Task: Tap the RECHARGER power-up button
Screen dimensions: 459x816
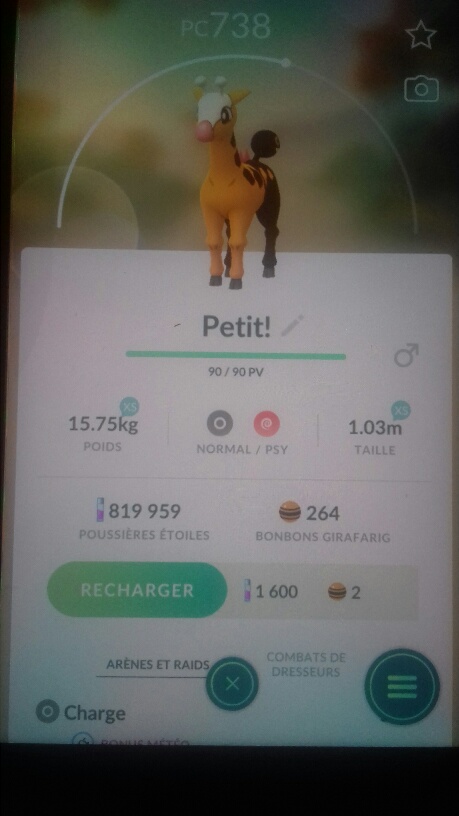Action: pyautogui.click(x=137, y=590)
